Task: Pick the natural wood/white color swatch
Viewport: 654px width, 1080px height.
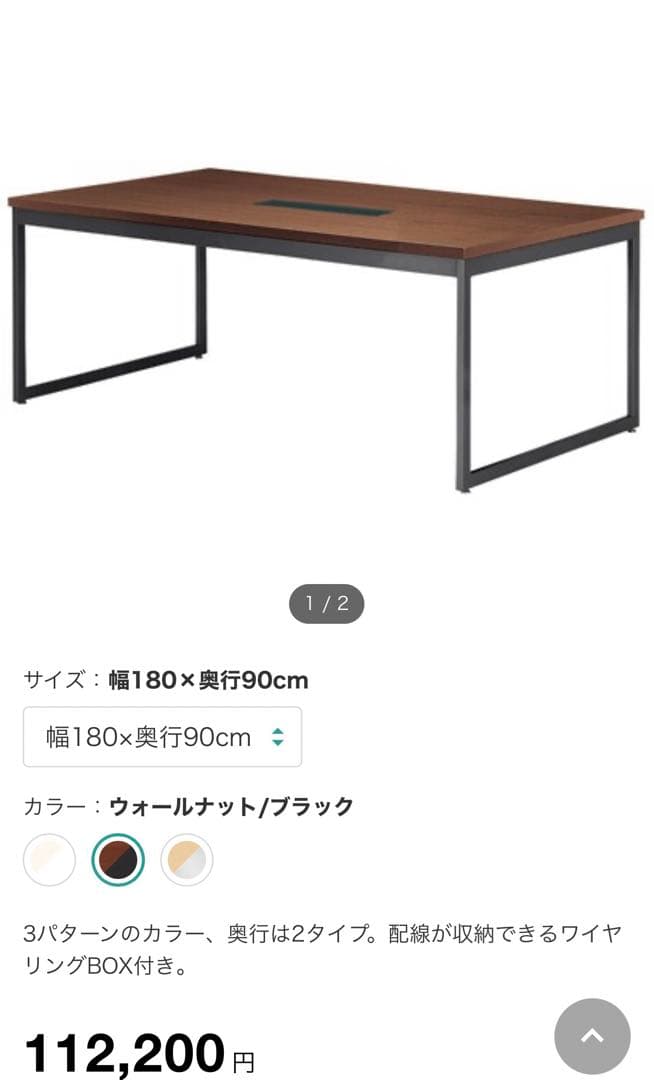Action: 187,860
